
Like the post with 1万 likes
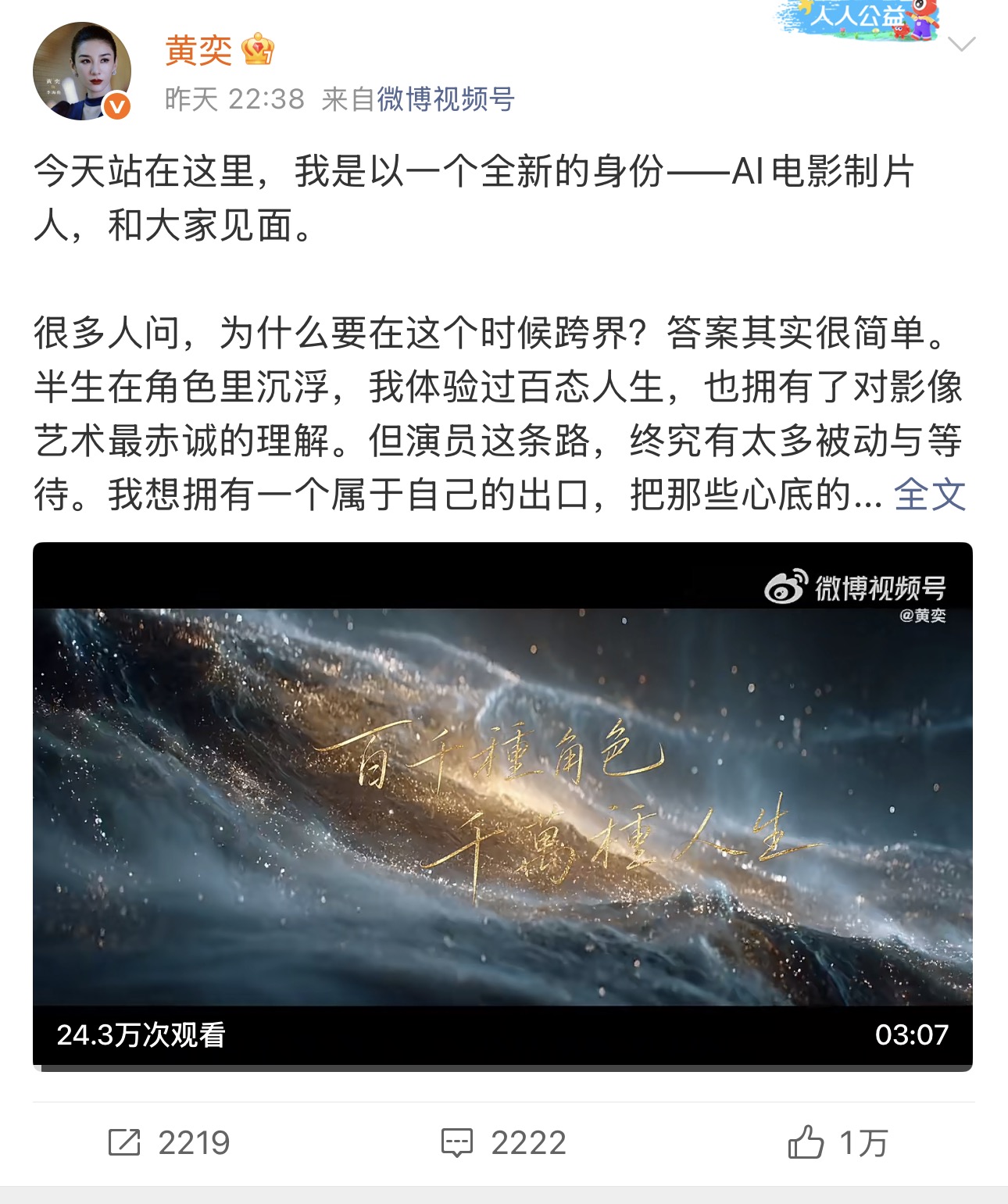[x=838, y=1142]
